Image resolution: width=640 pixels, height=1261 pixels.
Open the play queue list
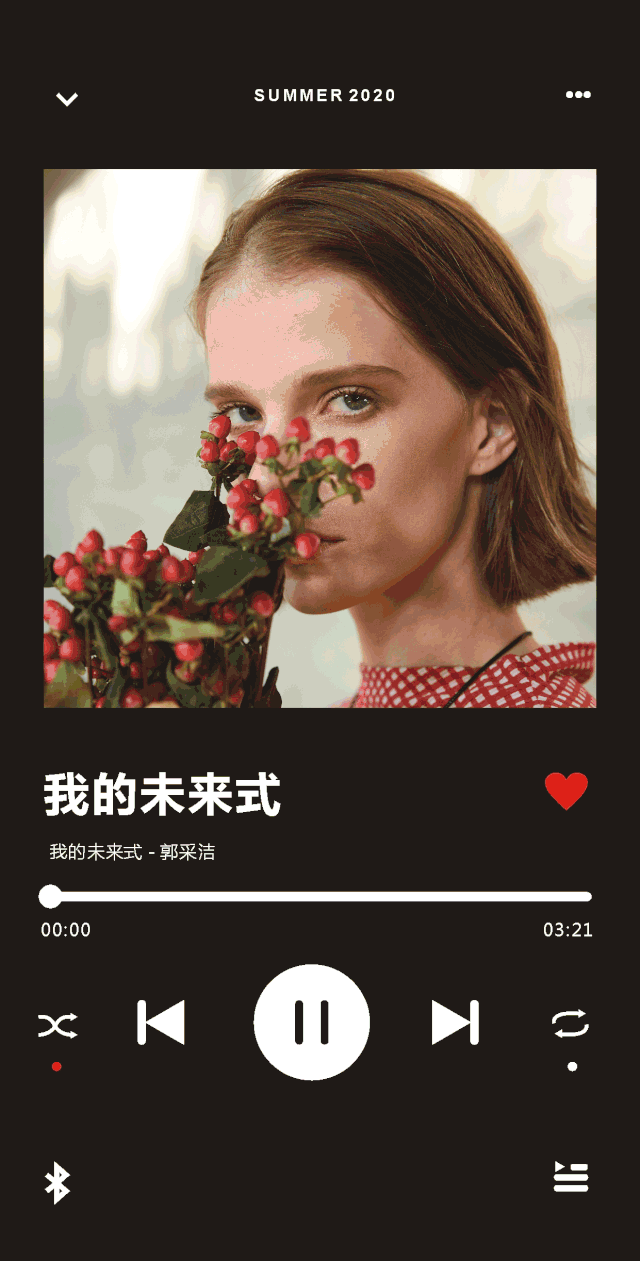coord(571,1177)
